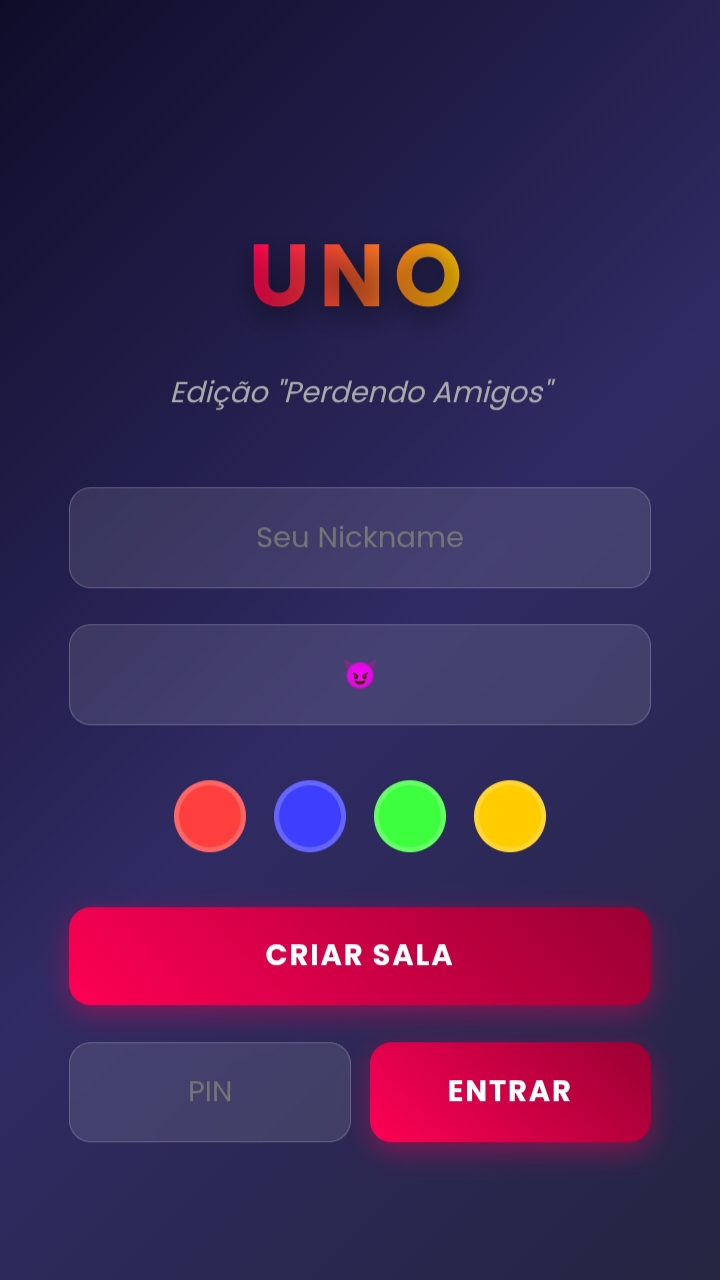Viewport: 720px width, 1280px height.
Task: Tap ENTRAR to join a room
Action: 510,1091
